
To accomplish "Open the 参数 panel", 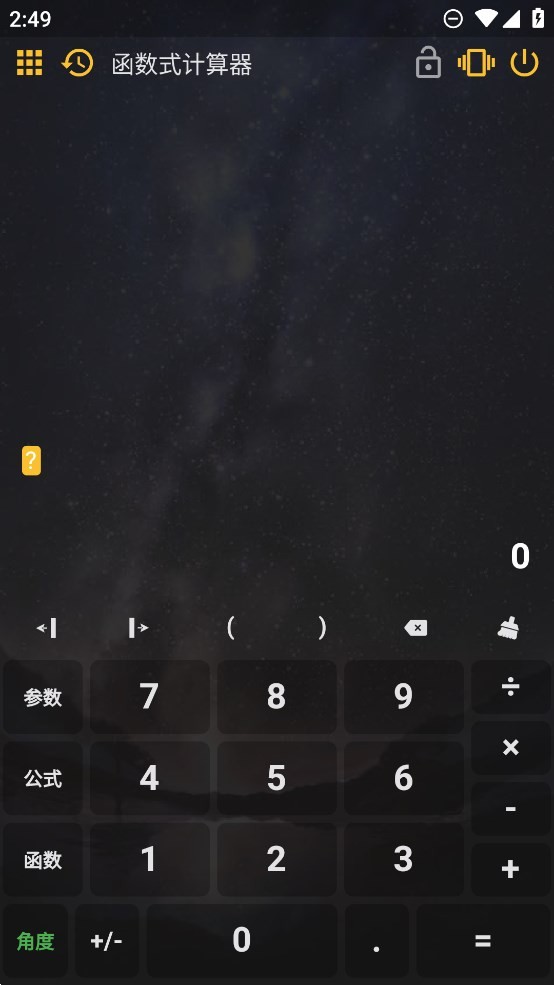I will click(43, 697).
